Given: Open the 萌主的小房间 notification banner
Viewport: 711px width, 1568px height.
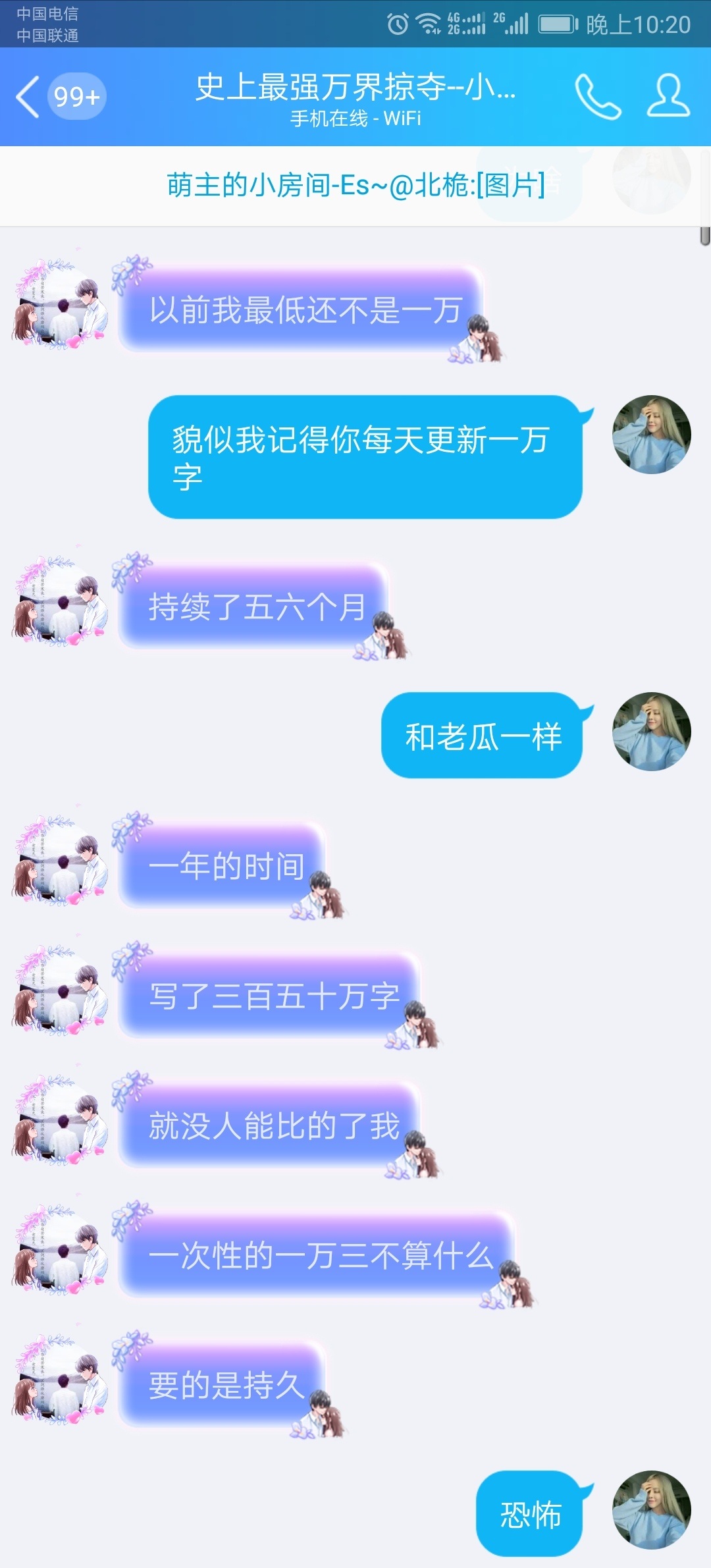Looking at the screenshot, I should (355, 186).
